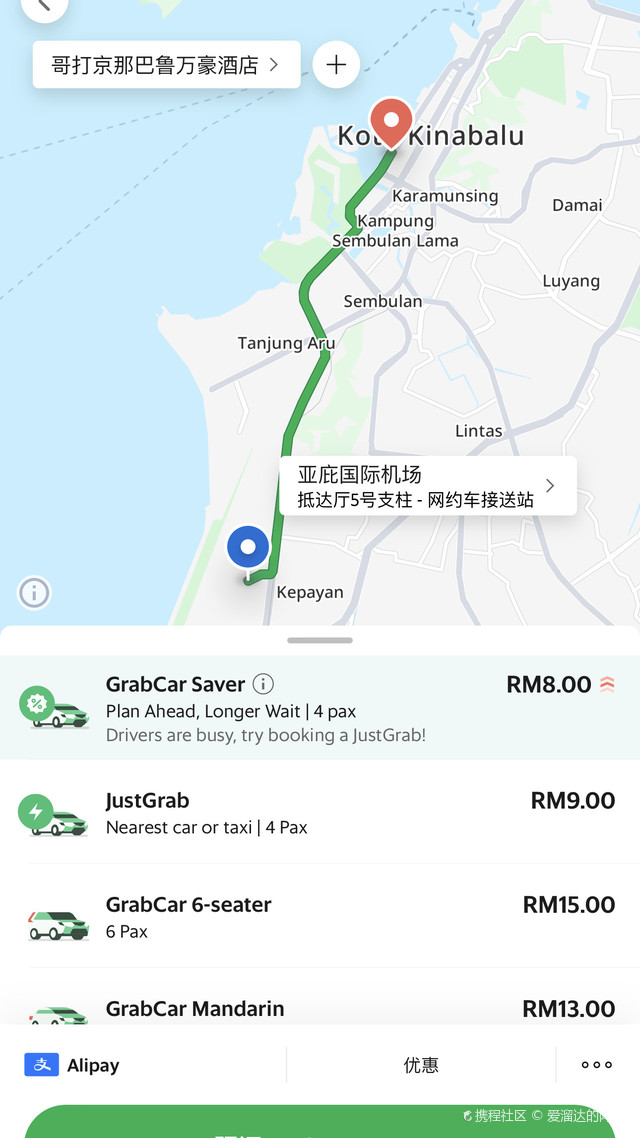Image resolution: width=640 pixels, height=1138 pixels.
Task: Go back using the top arrow
Action: (43, 6)
